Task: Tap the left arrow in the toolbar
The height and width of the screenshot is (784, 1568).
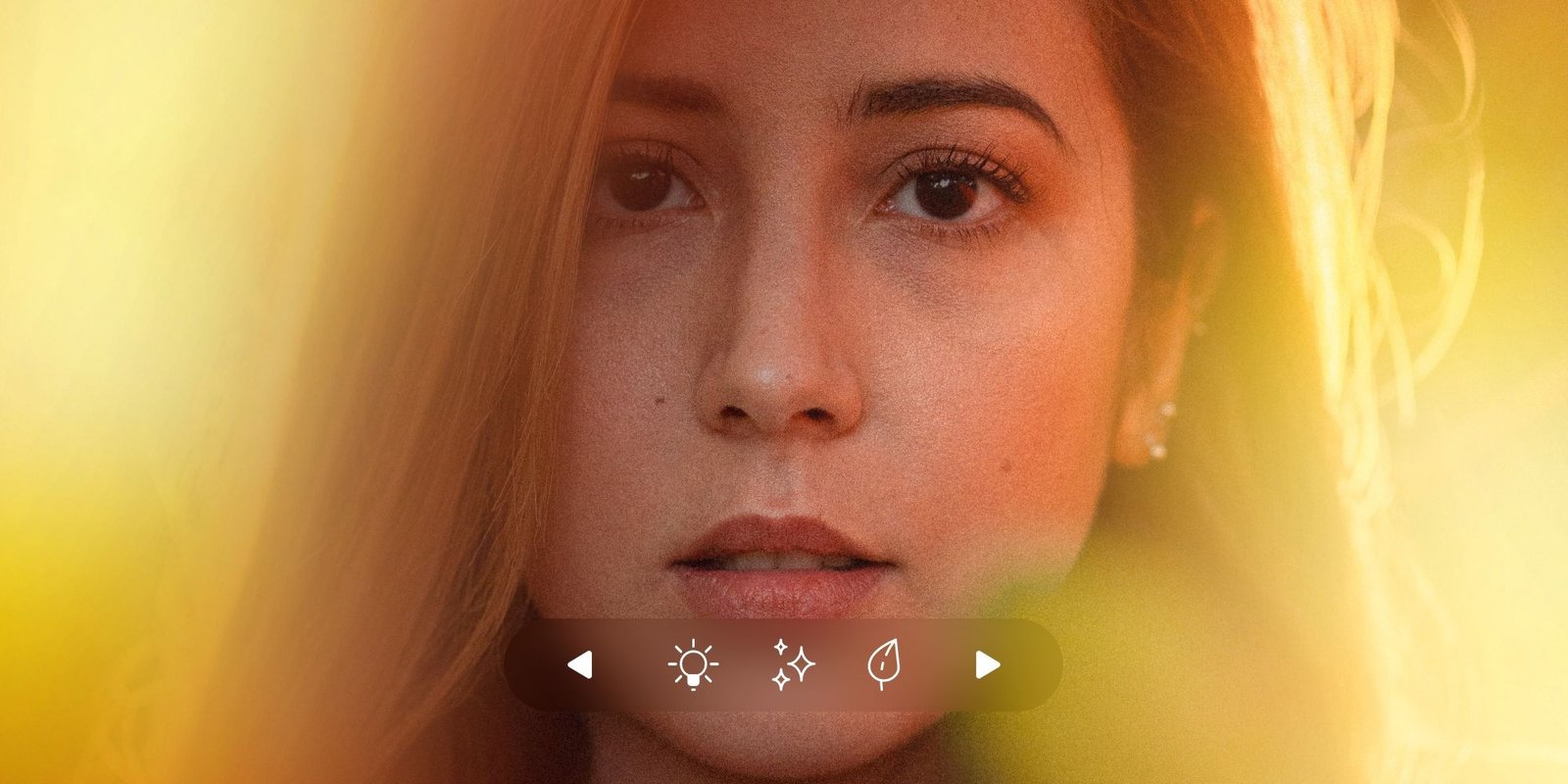Action: (x=580, y=665)
